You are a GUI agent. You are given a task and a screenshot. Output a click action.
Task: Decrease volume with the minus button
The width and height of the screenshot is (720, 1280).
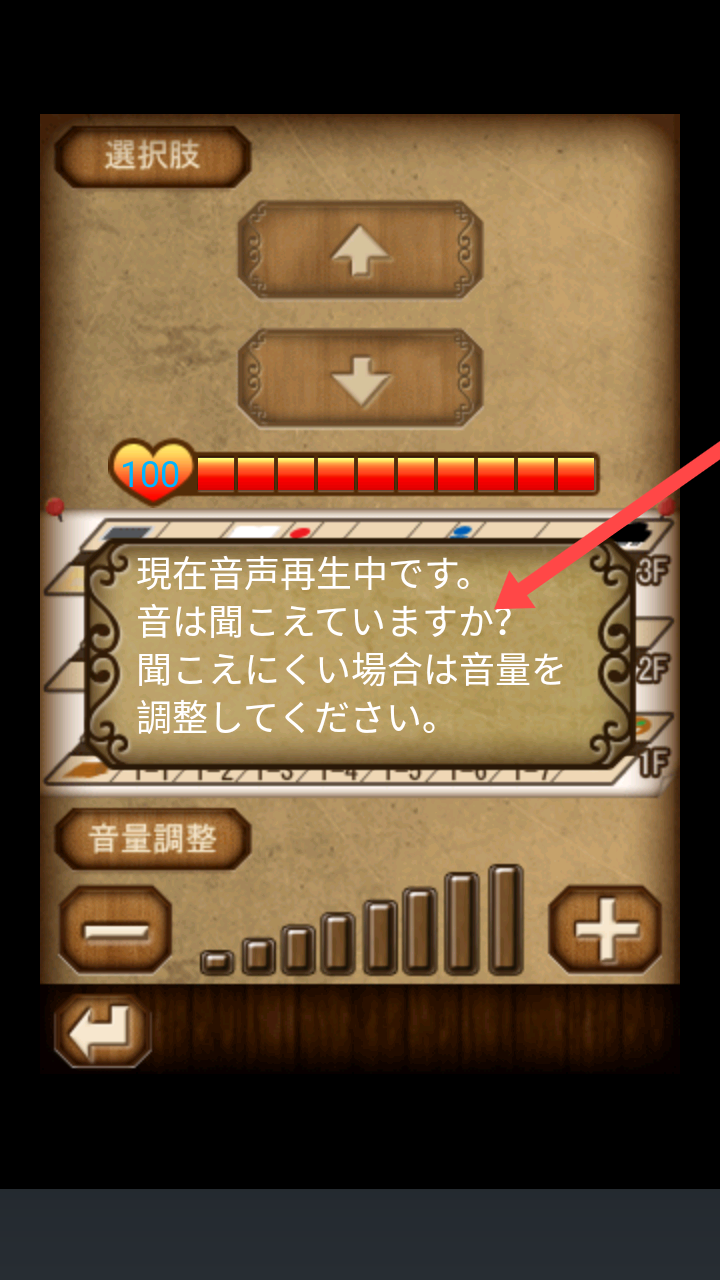point(115,931)
